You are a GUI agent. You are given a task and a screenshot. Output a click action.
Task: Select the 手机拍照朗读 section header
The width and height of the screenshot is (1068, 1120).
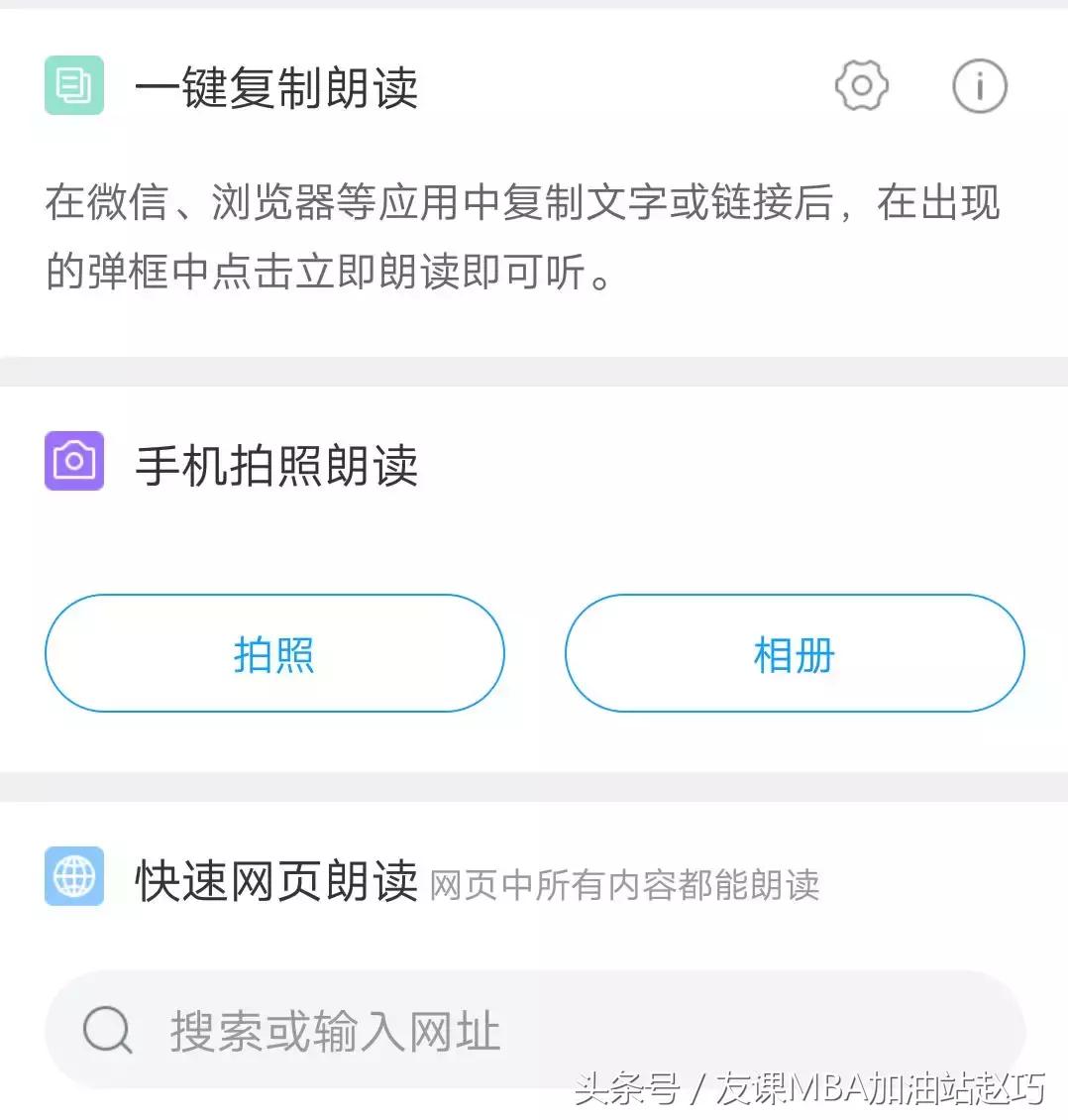click(278, 466)
